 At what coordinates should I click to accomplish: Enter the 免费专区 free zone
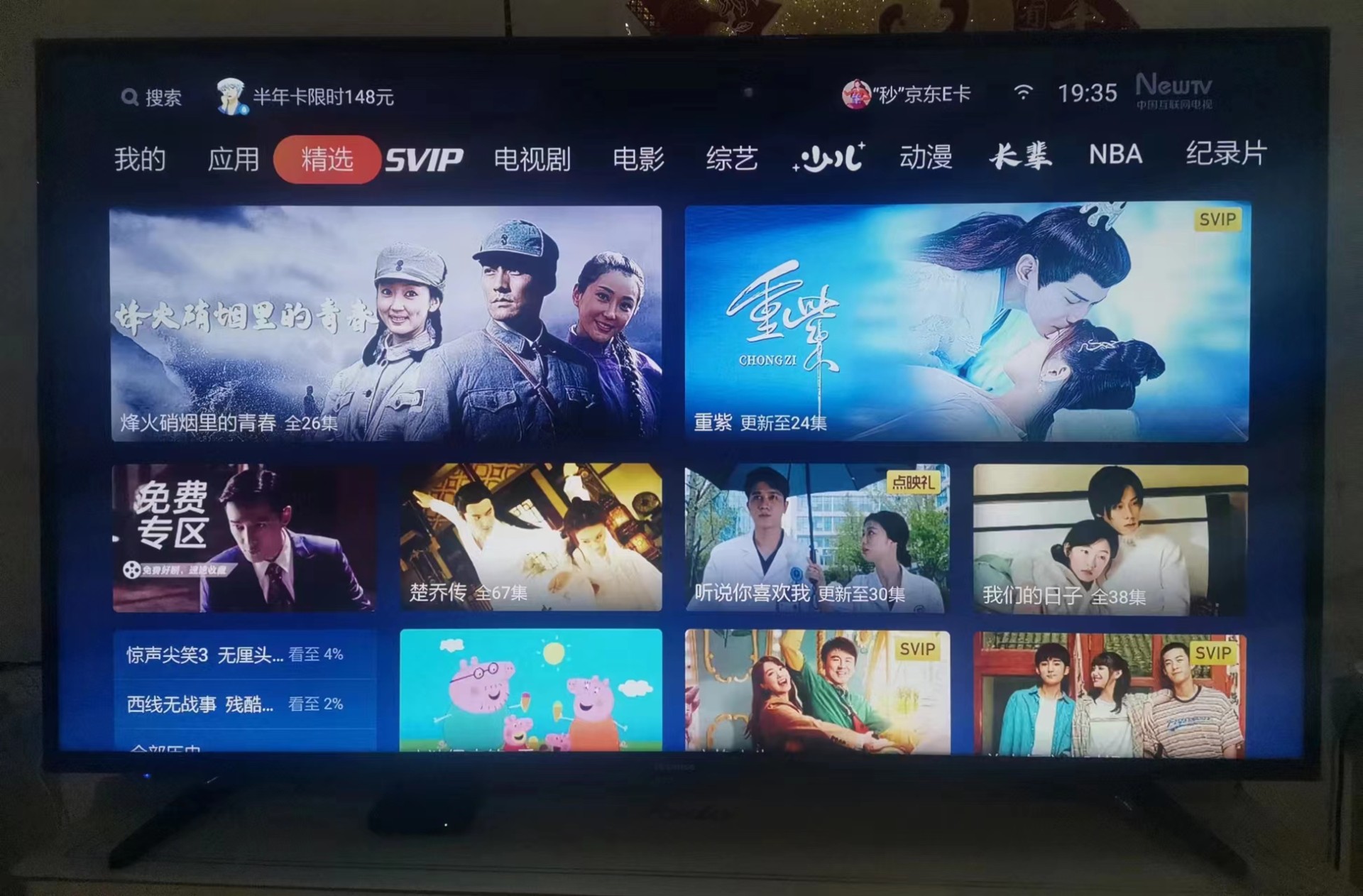pos(244,538)
